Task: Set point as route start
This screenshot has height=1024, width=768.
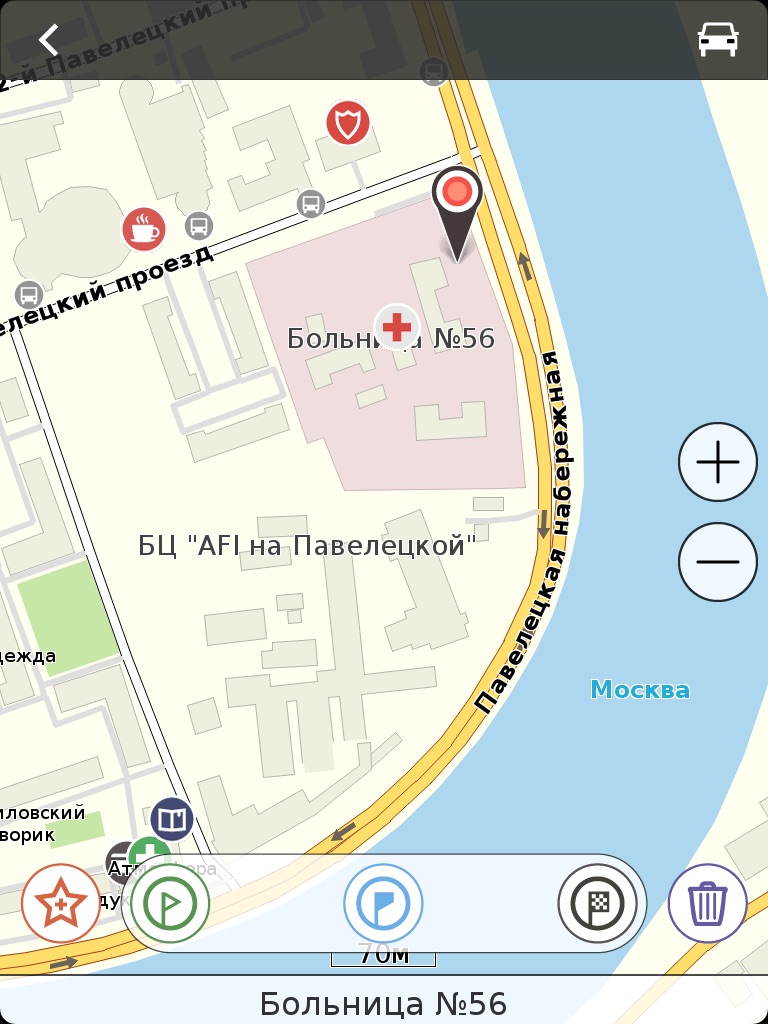Action: click(170, 905)
